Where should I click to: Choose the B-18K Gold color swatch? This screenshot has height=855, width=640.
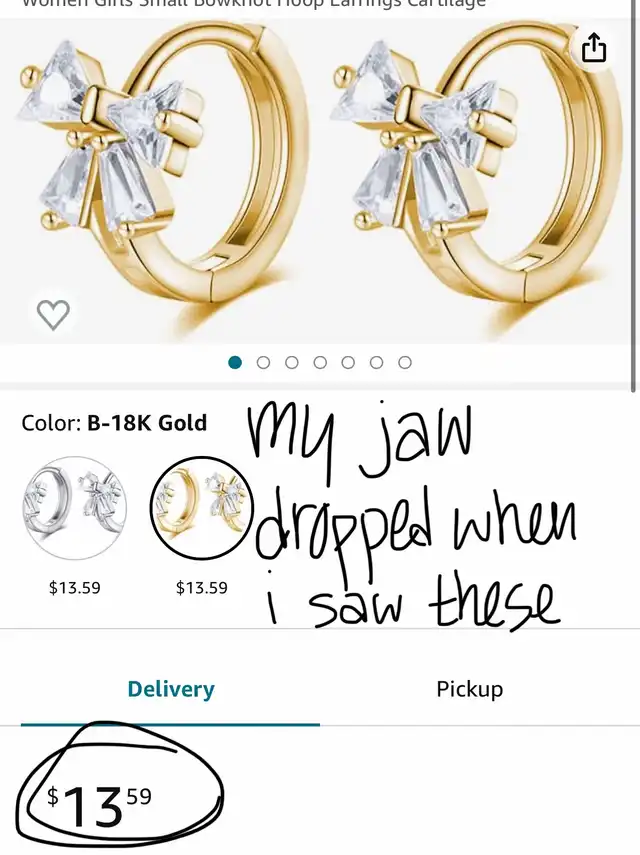[x=201, y=507]
